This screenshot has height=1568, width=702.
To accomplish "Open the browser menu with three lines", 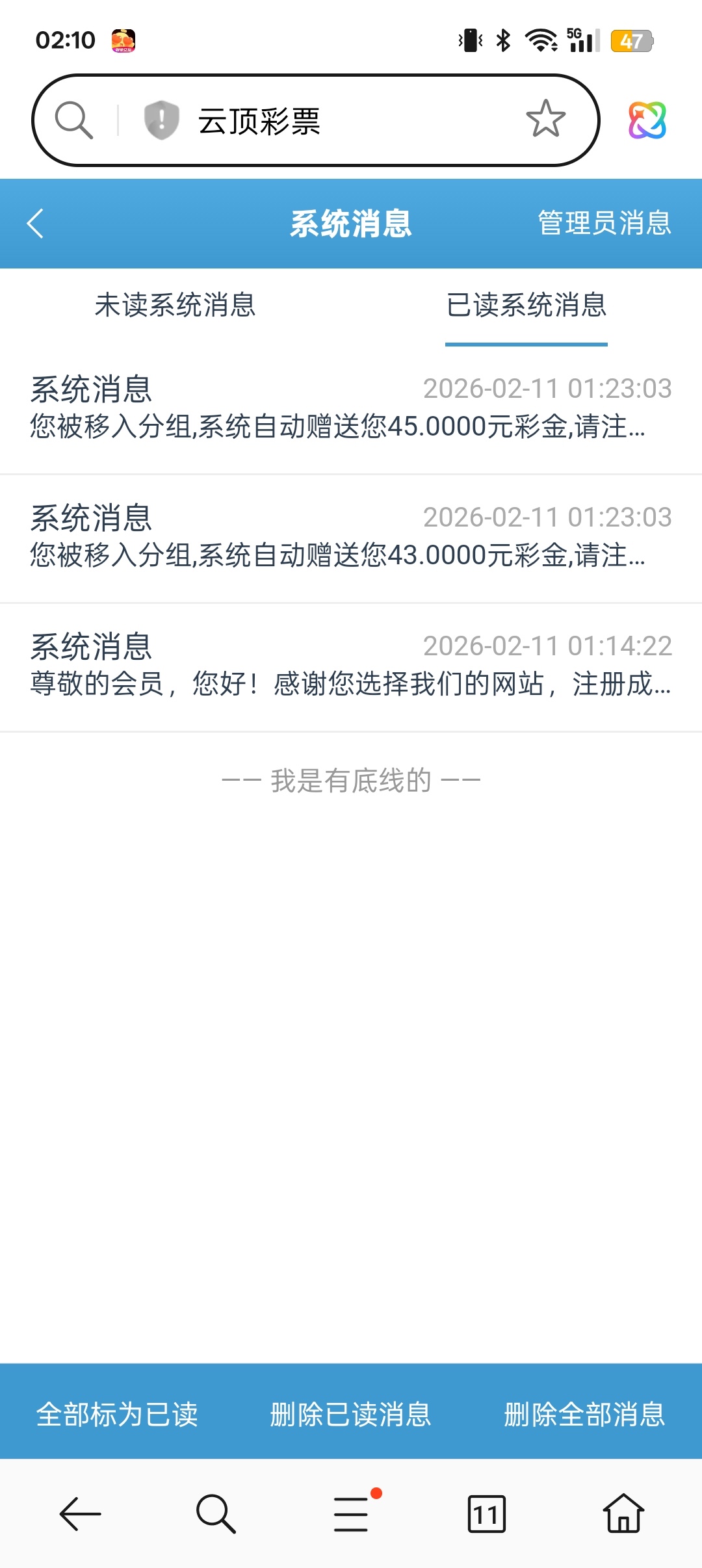I will pos(352,1513).
